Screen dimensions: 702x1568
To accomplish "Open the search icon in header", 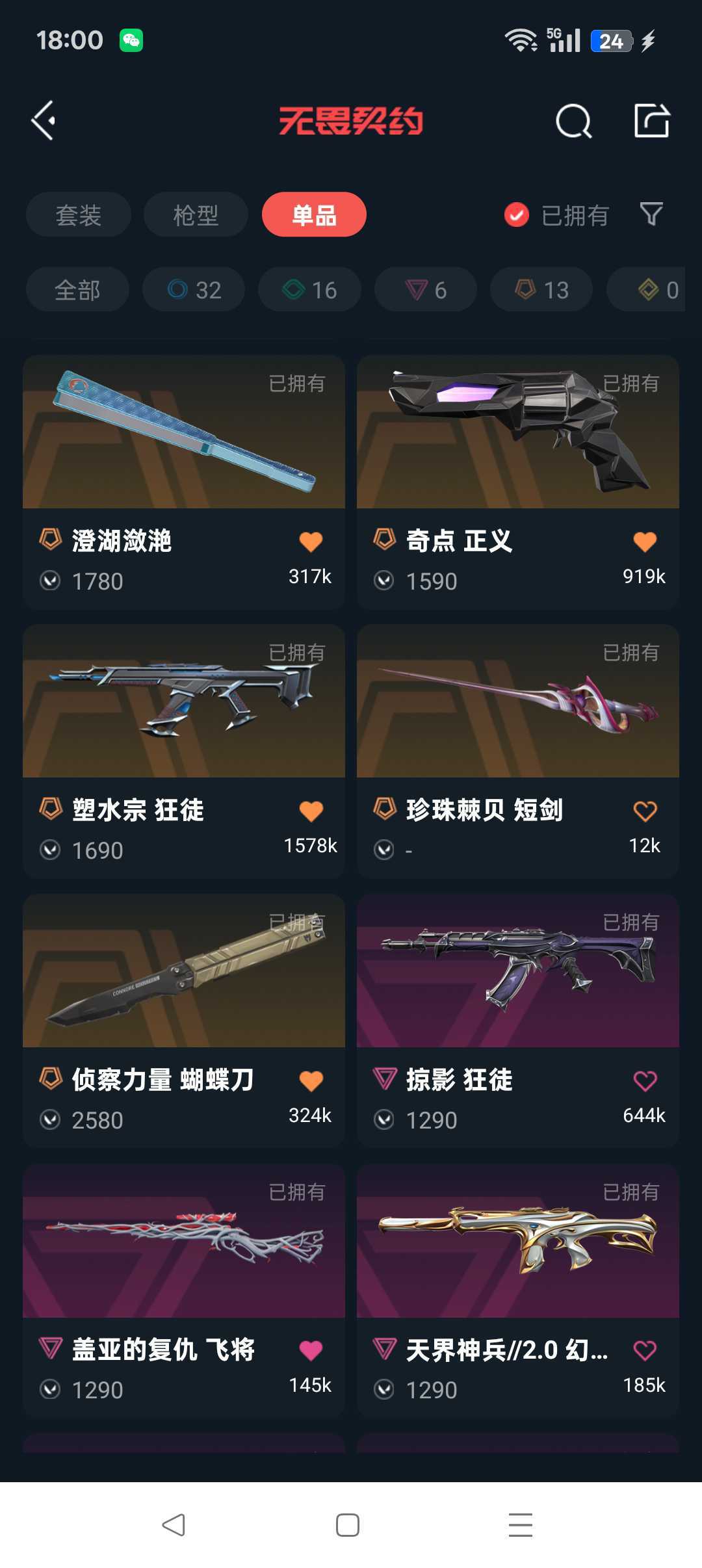I will click(x=573, y=121).
